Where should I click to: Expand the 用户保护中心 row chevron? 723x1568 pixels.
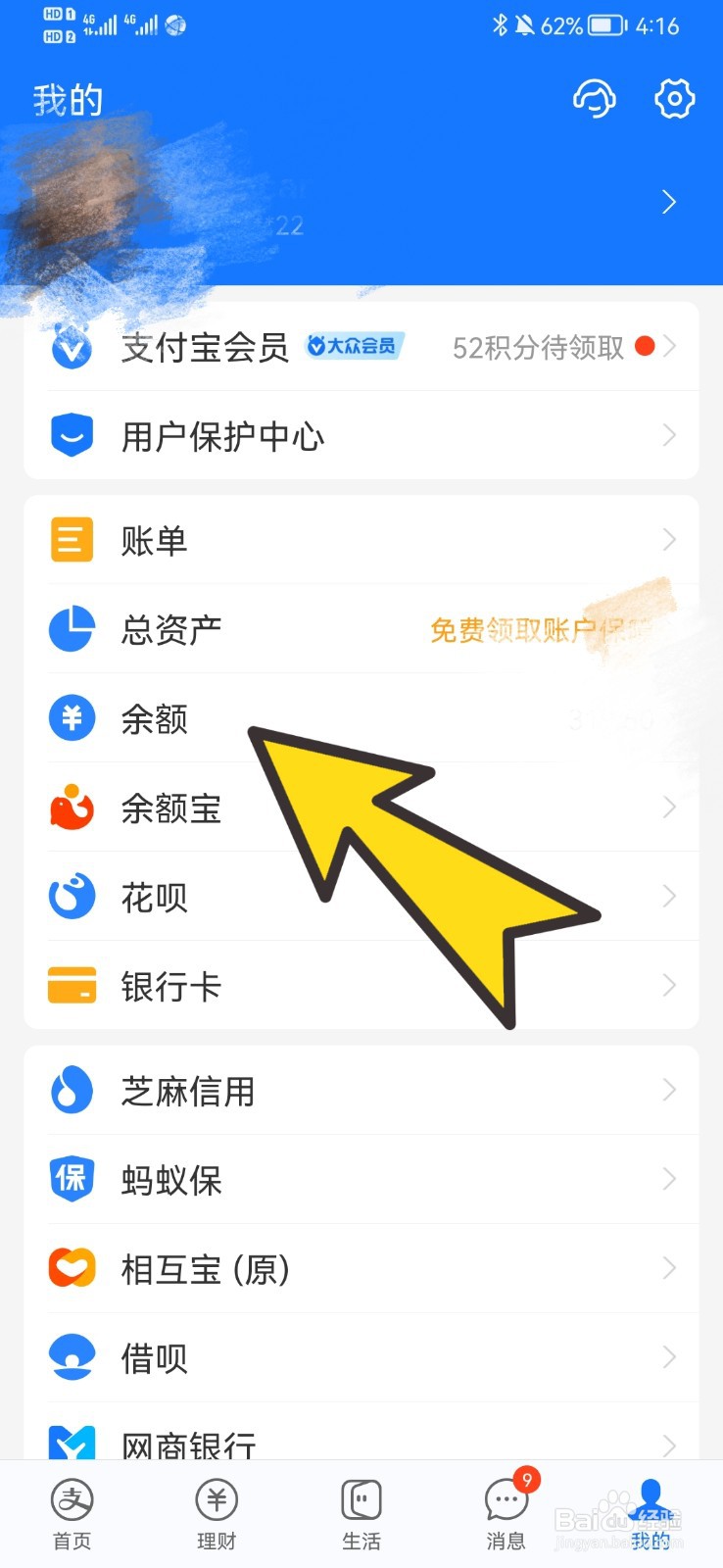pos(669,435)
